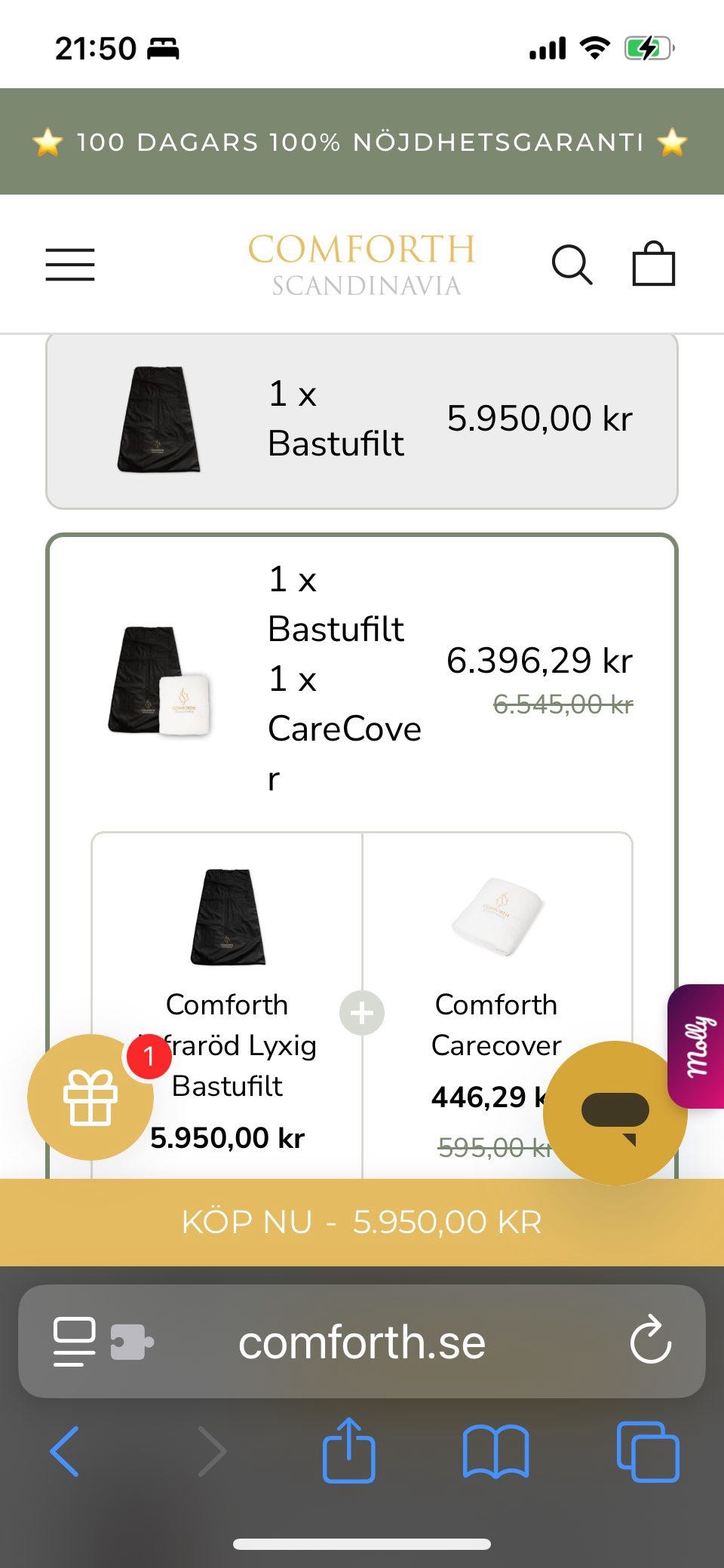Tap the comforth.se address bar
724x1568 pixels.
[x=362, y=1342]
